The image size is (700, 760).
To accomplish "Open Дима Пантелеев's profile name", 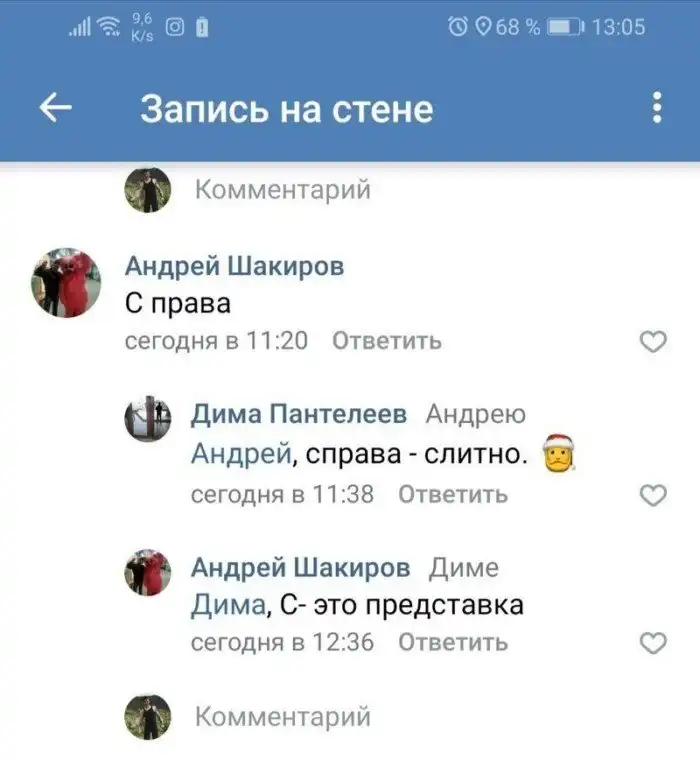I will (x=298, y=414).
